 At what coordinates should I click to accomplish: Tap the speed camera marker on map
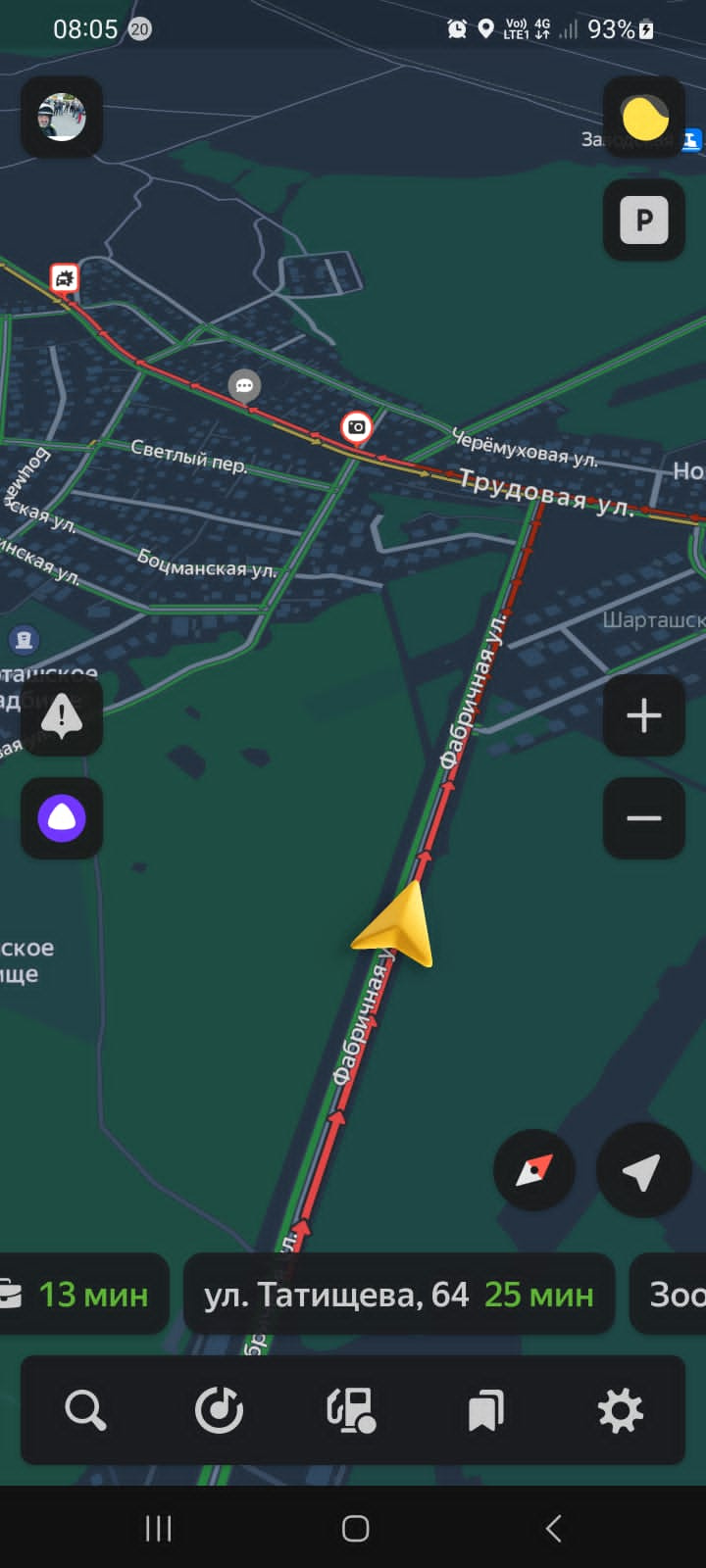click(x=357, y=427)
